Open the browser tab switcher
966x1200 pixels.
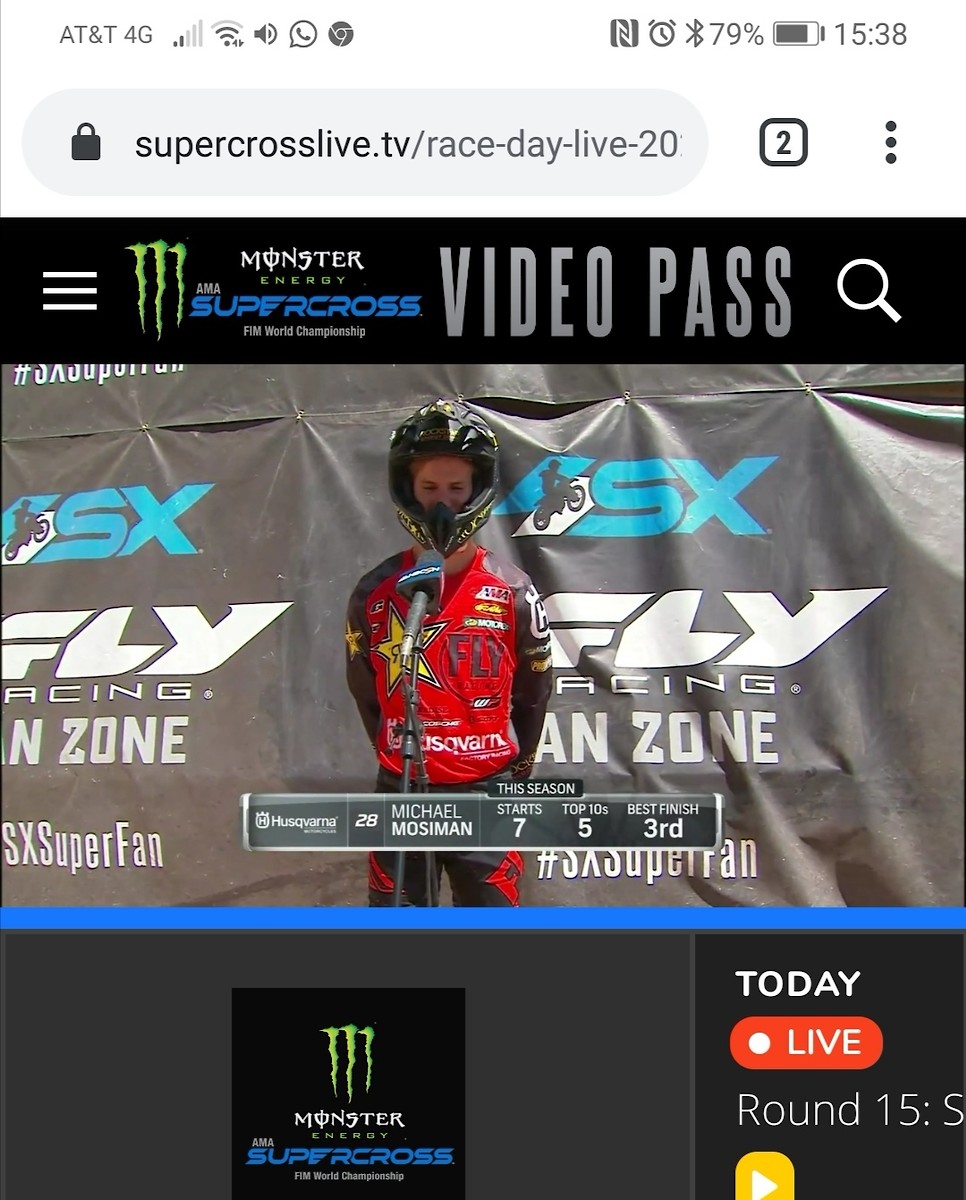pyautogui.click(x=783, y=144)
